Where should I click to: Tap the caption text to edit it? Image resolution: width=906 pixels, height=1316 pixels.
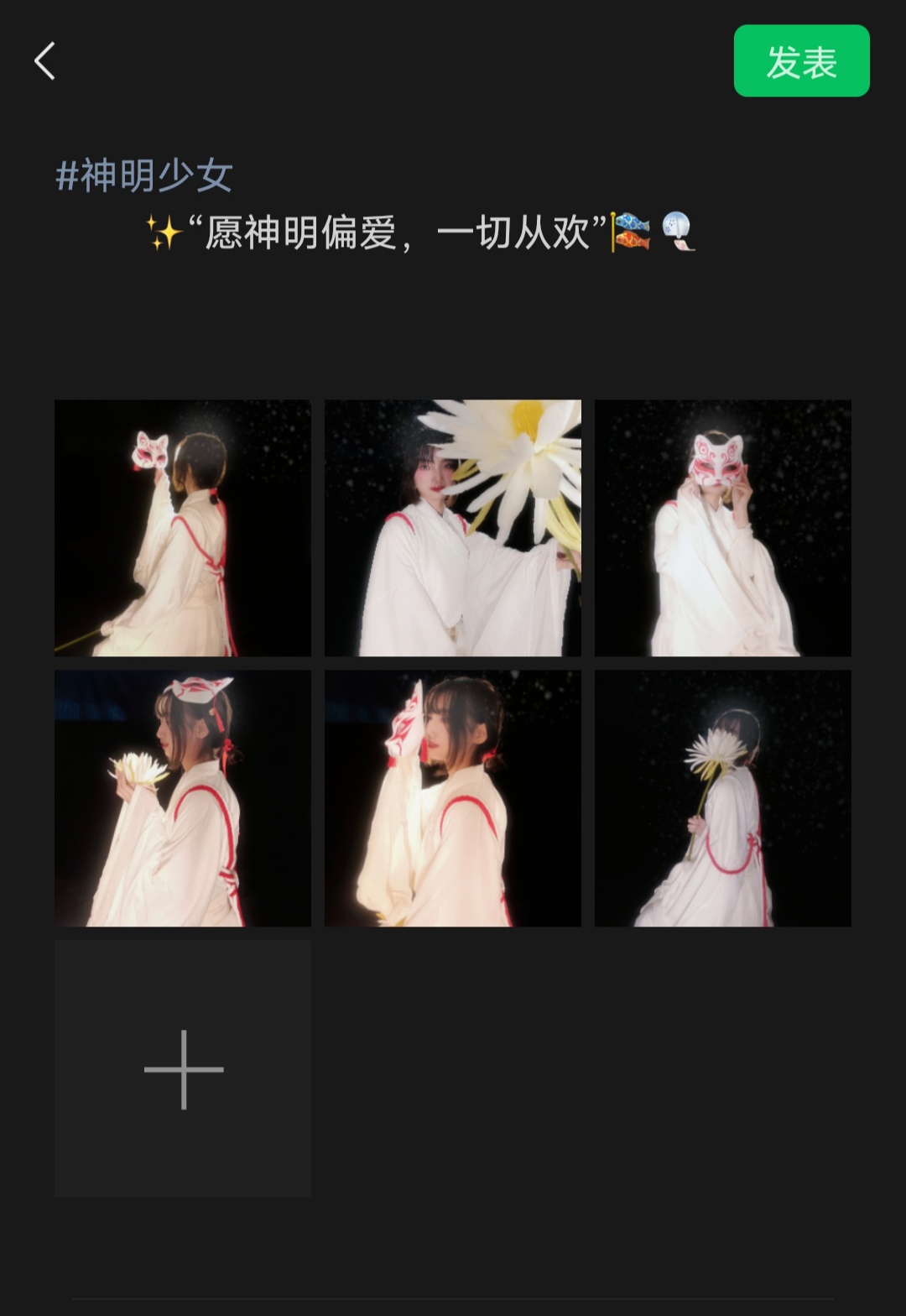[x=419, y=232]
